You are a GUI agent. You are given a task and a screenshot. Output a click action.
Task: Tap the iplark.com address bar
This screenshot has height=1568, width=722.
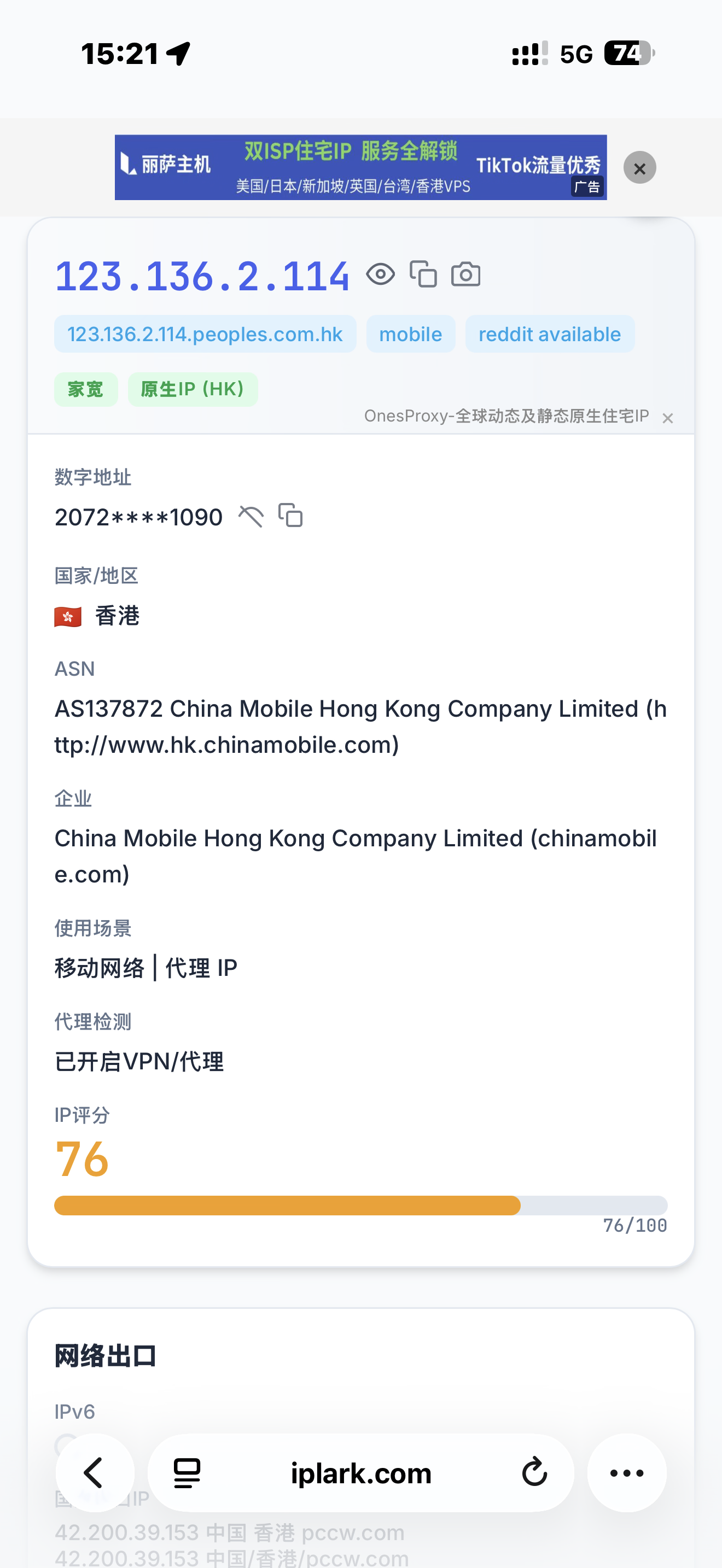(361, 1473)
